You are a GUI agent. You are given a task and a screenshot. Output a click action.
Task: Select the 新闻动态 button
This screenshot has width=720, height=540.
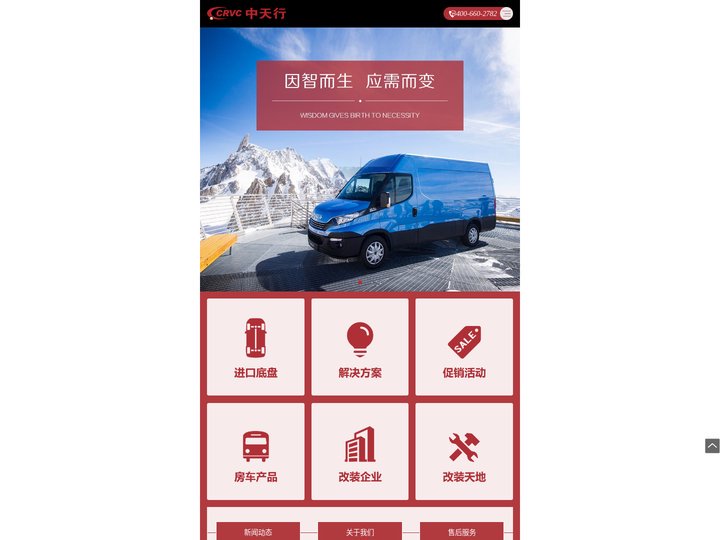tap(258, 531)
